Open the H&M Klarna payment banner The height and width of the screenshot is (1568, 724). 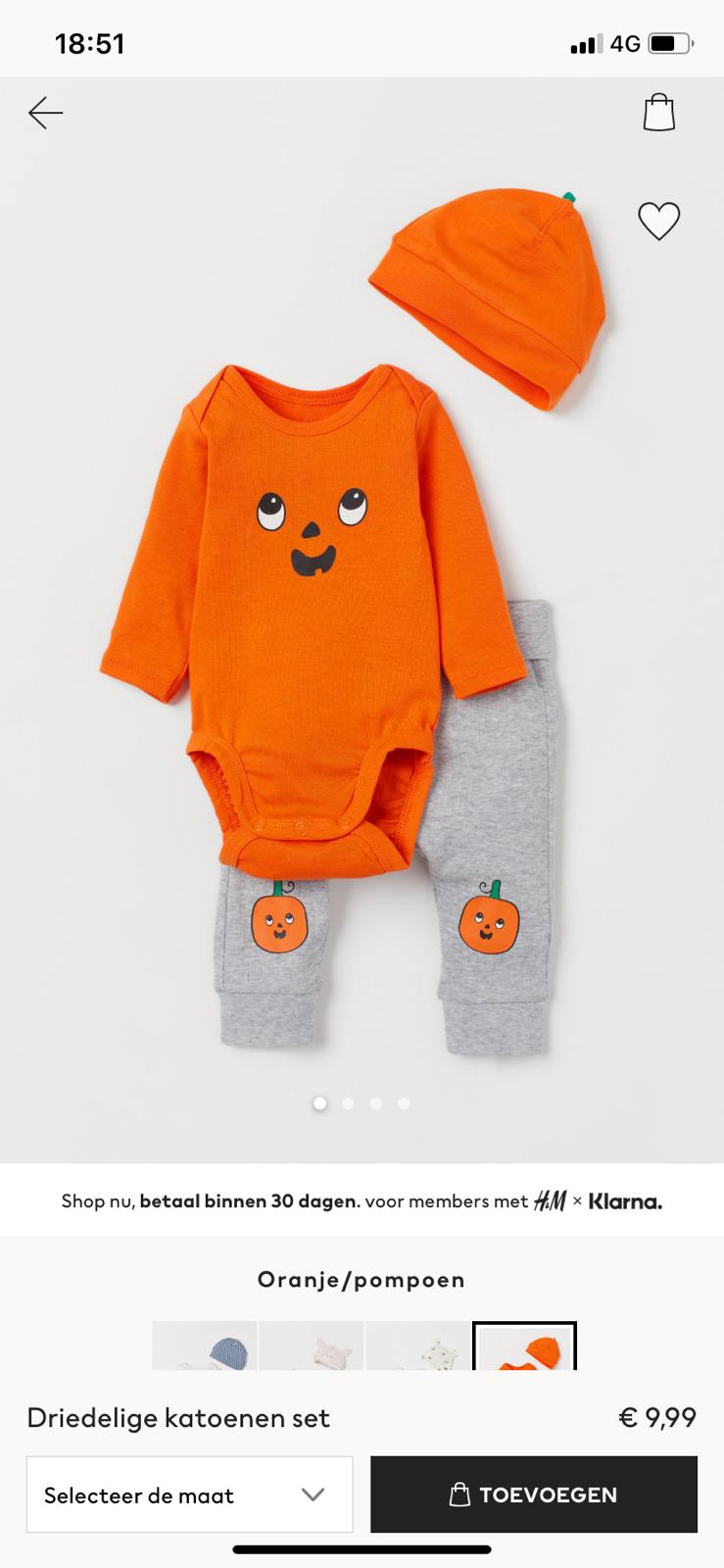[x=362, y=1200]
